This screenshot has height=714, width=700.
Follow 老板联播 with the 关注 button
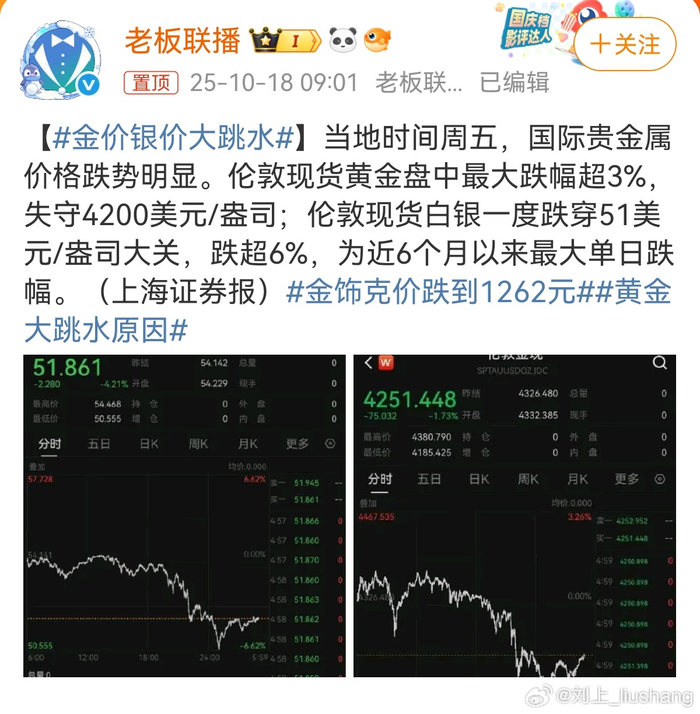(x=625, y=44)
